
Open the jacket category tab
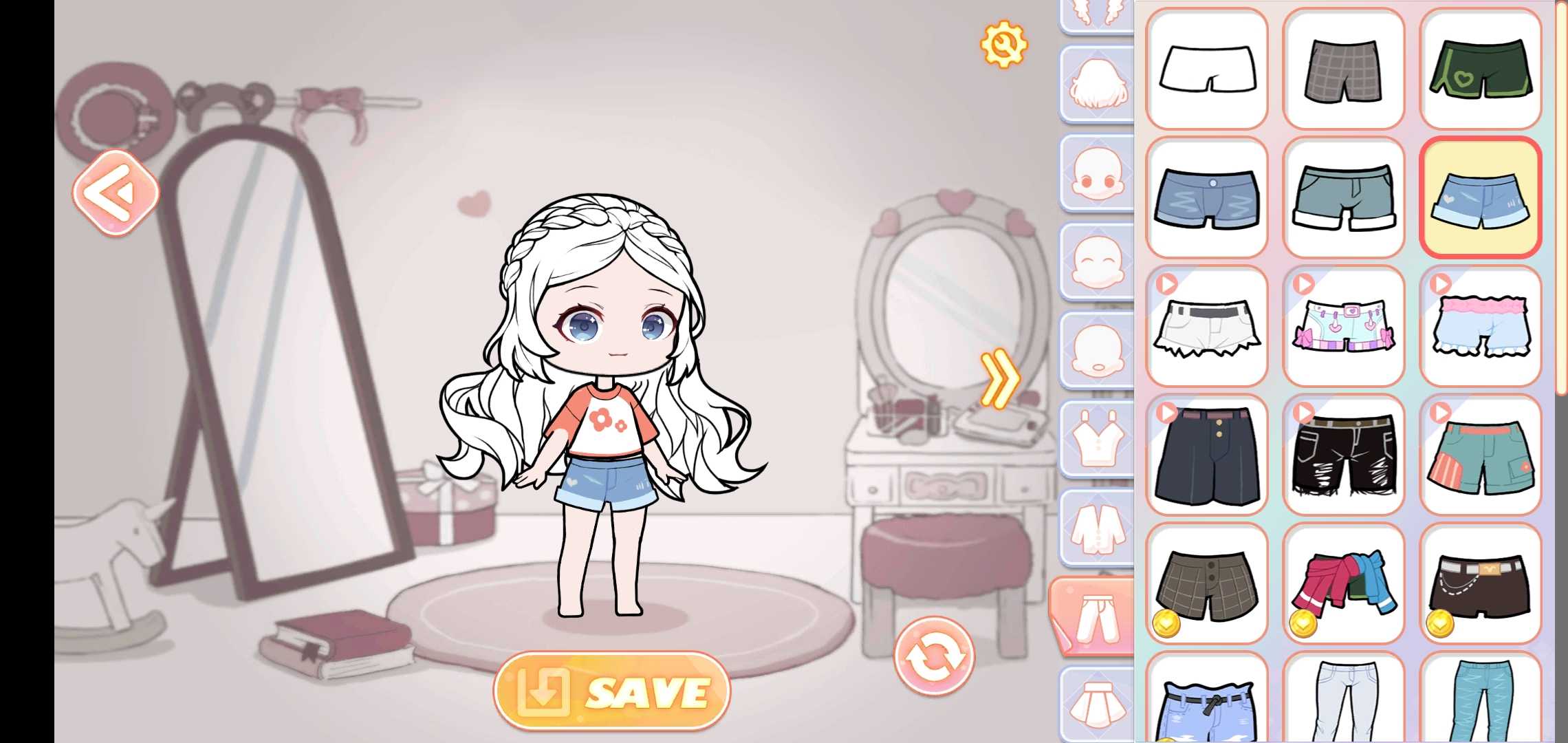(1097, 528)
